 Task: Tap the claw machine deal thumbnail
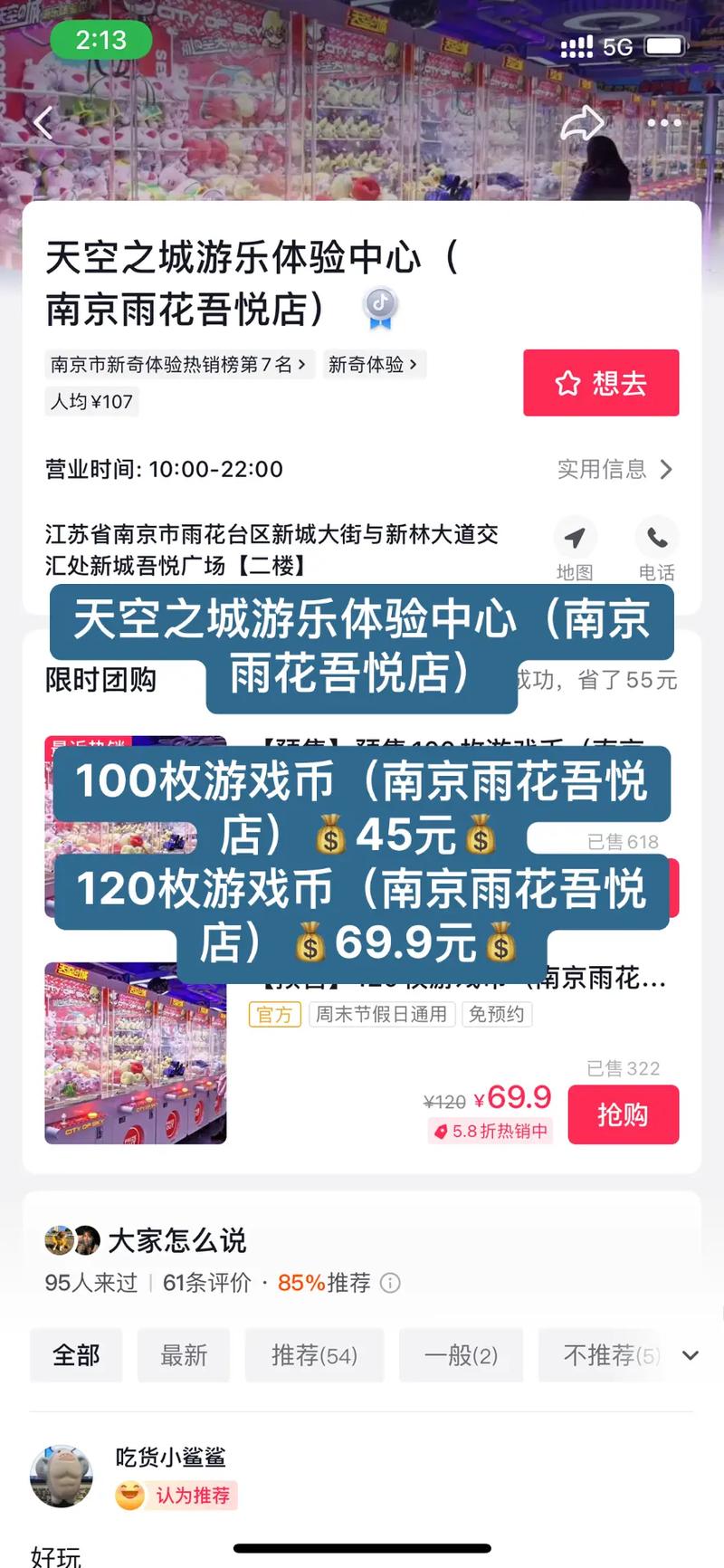[x=135, y=1055]
